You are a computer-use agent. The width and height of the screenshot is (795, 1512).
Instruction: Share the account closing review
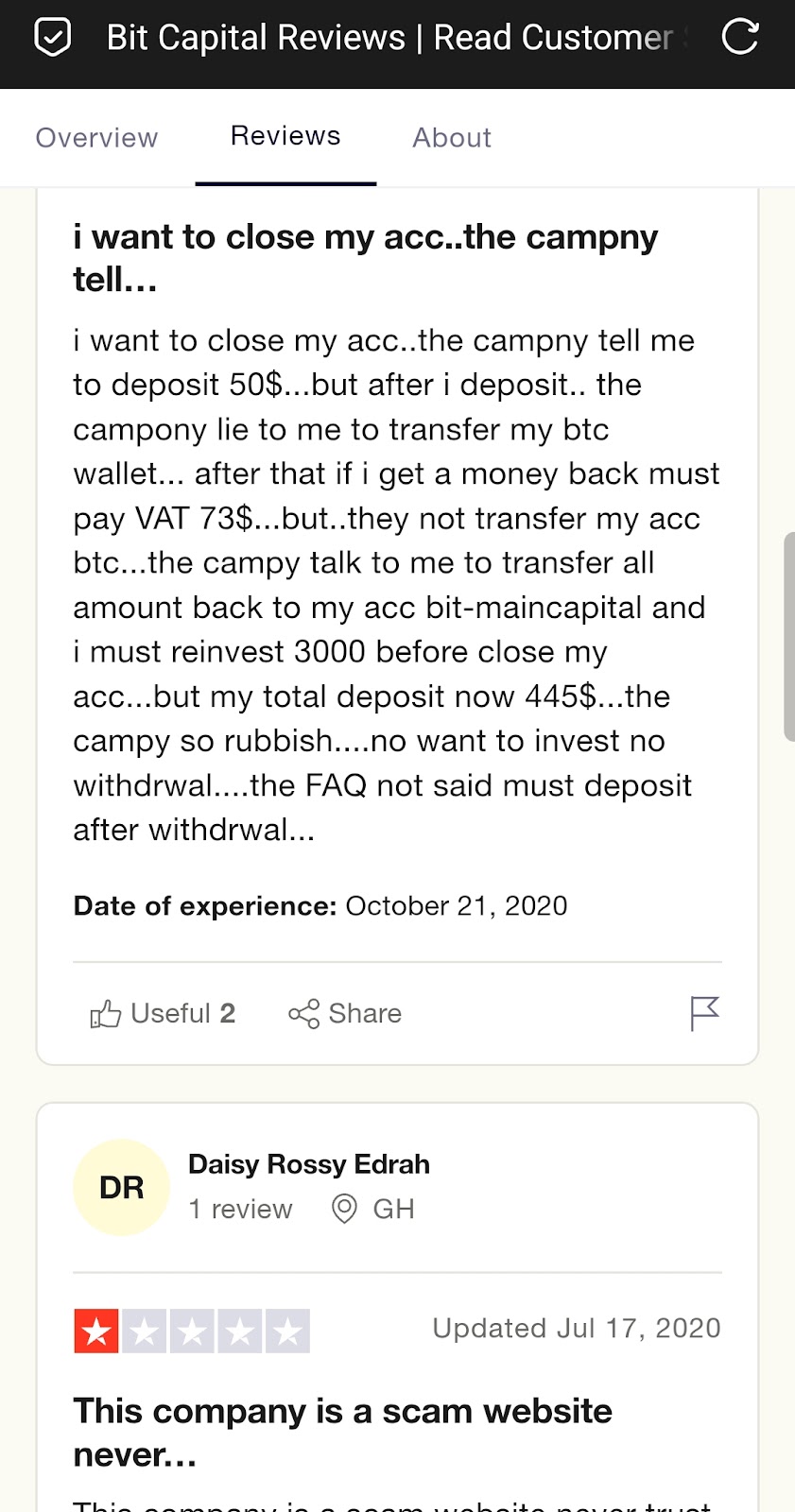pos(345,1014)
